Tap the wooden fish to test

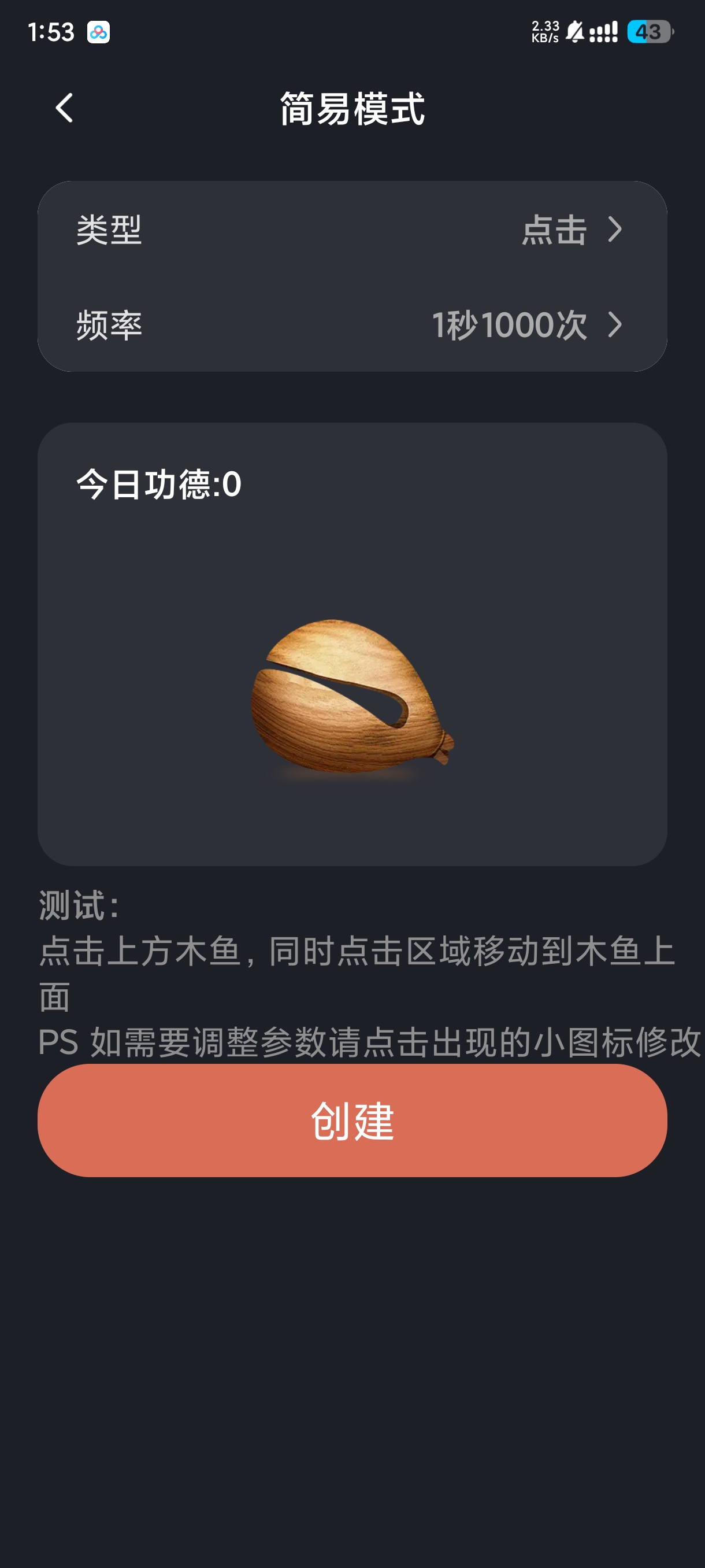[x=350, y=696]
